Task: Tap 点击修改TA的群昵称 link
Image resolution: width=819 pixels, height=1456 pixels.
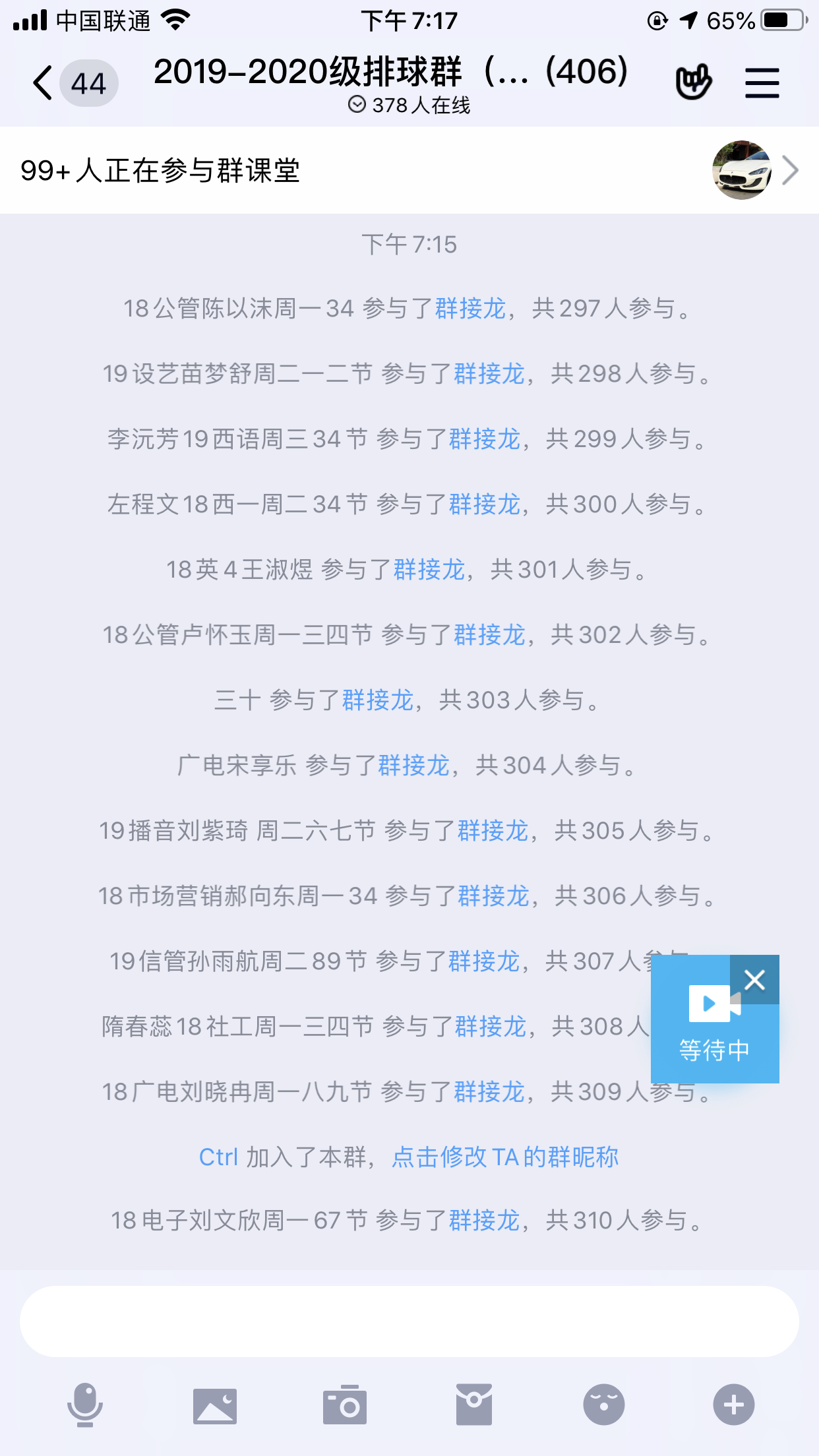Action: click(505, 1157)
